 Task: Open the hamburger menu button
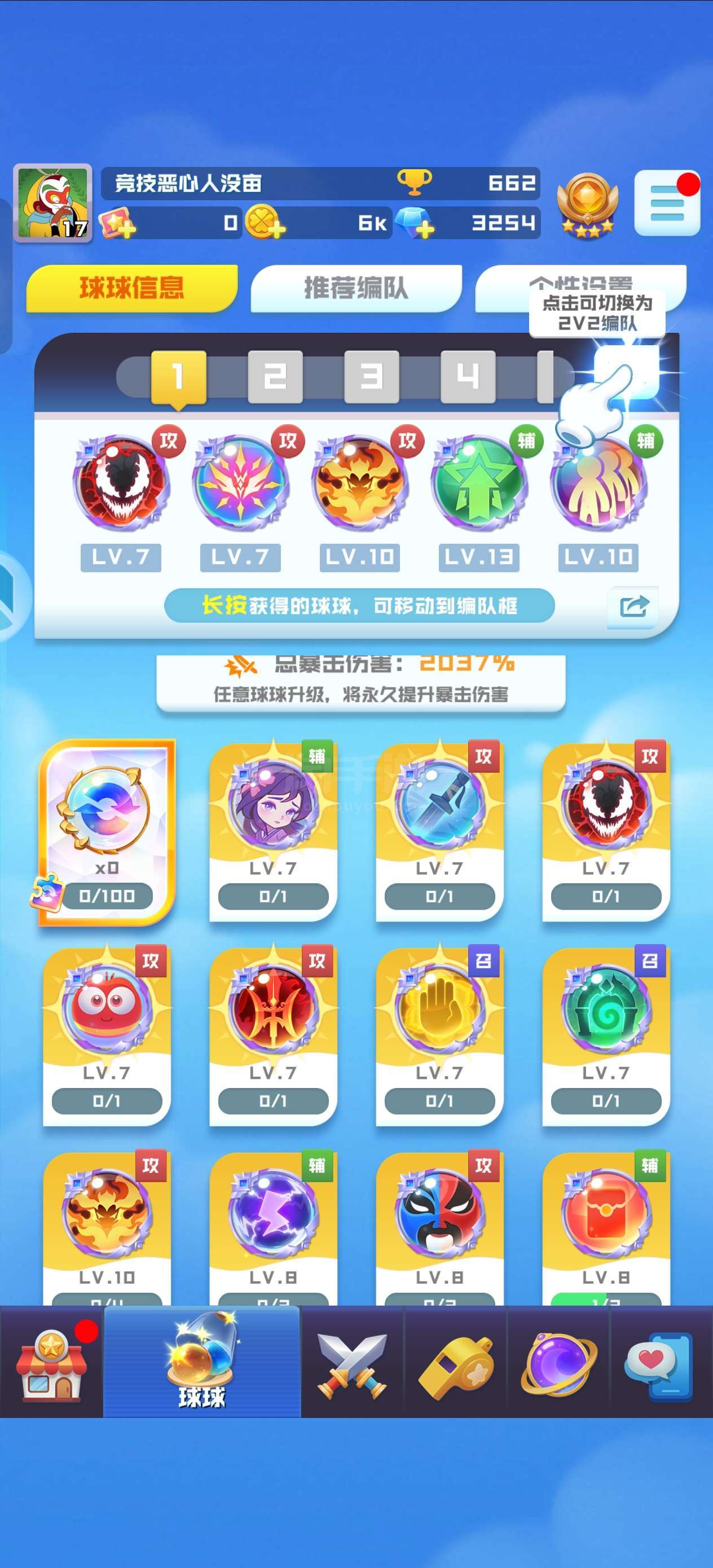pyautogui.click(x=667, y=202)
